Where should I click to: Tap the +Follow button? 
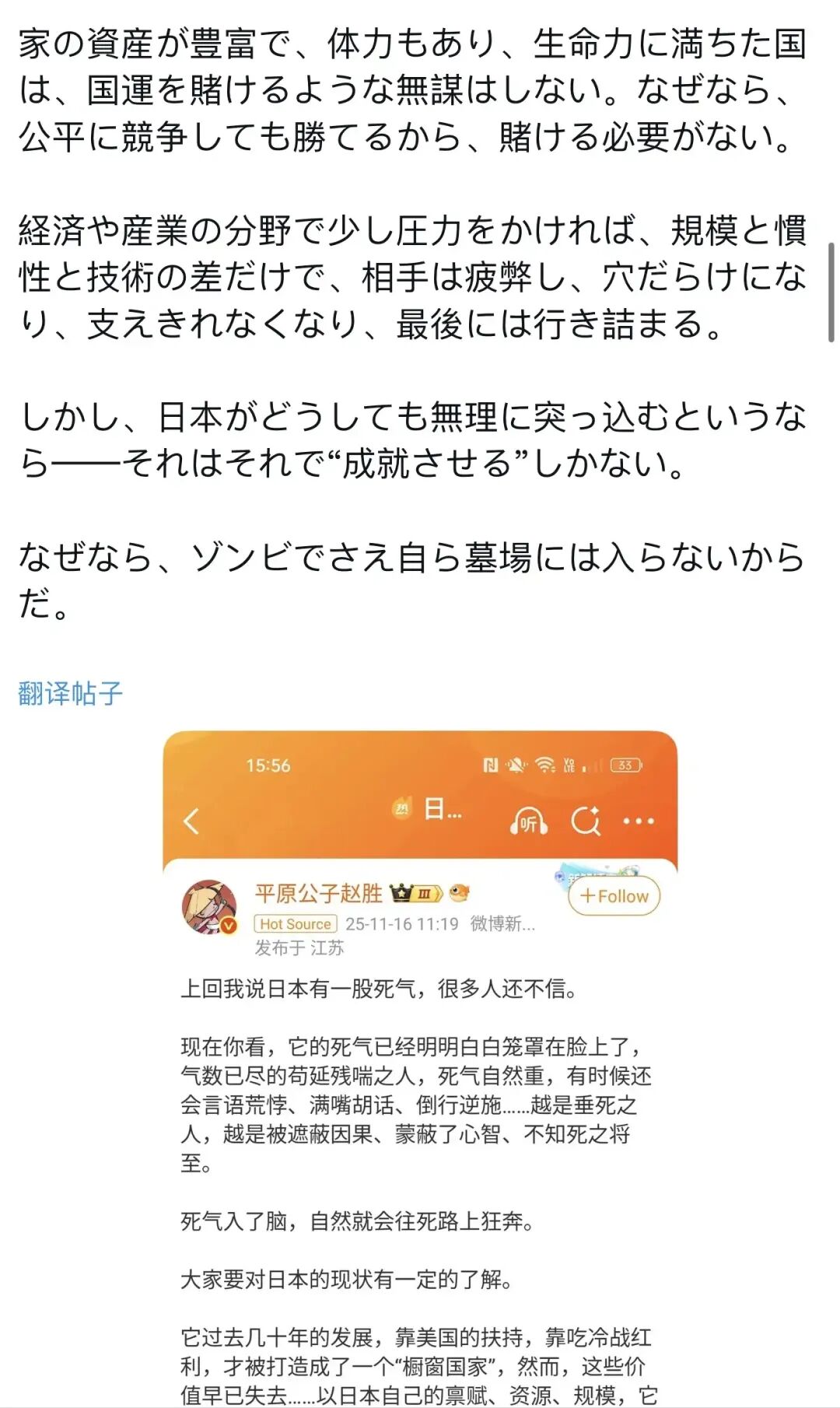tap(613, 896)
